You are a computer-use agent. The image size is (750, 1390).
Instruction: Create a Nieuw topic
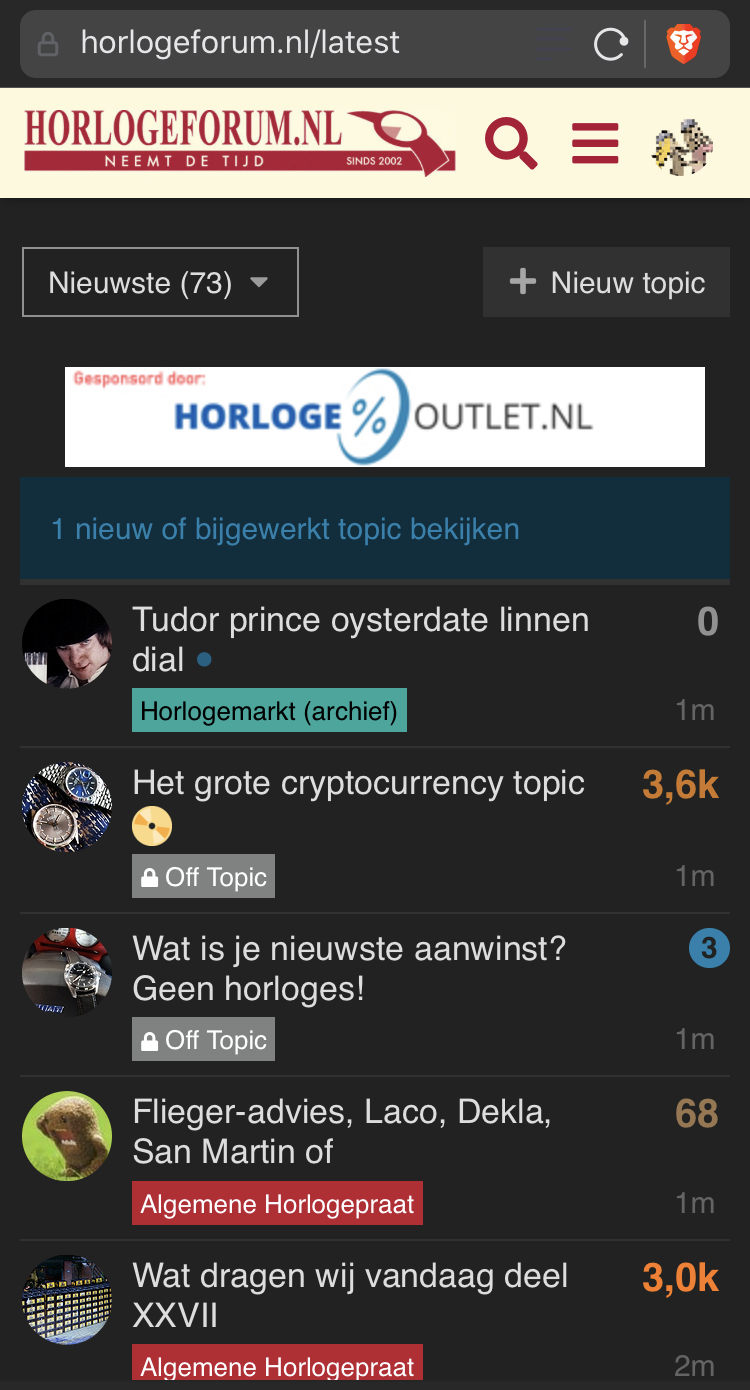point(606,282)
